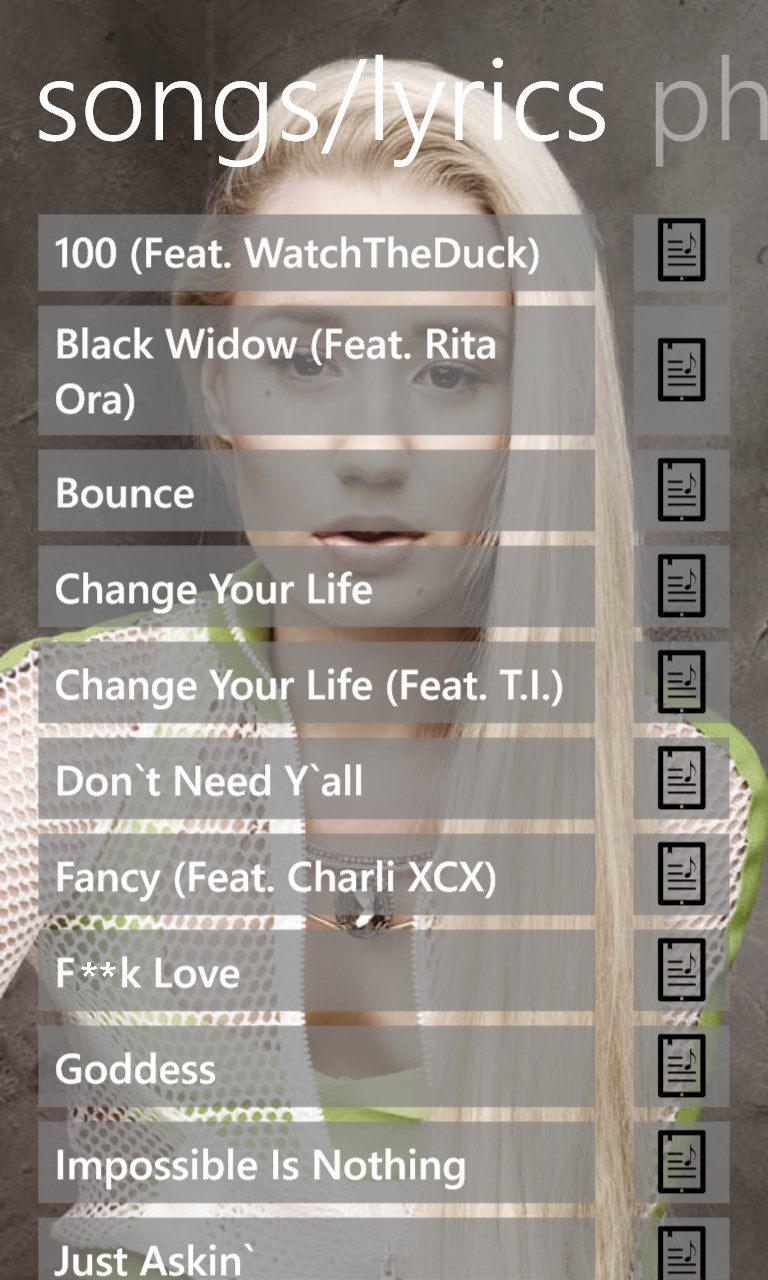Select Black Widow (Feat. Rita Ora) song
Image resolution: width=768 pixels, height=1280 pixels.
(316, 371)
